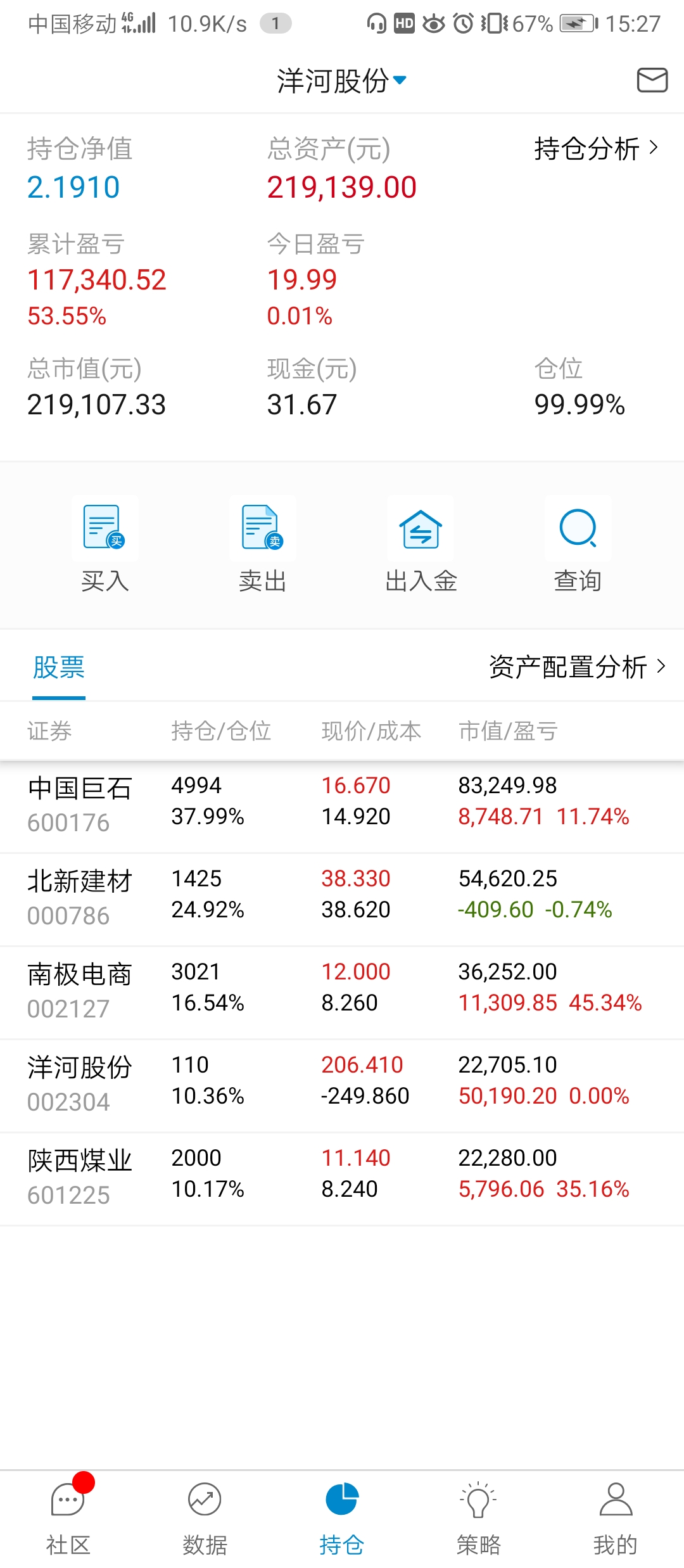684x1568 pixels.
Task: Open the 北新建材 000786 holding row
Action: 342,896
